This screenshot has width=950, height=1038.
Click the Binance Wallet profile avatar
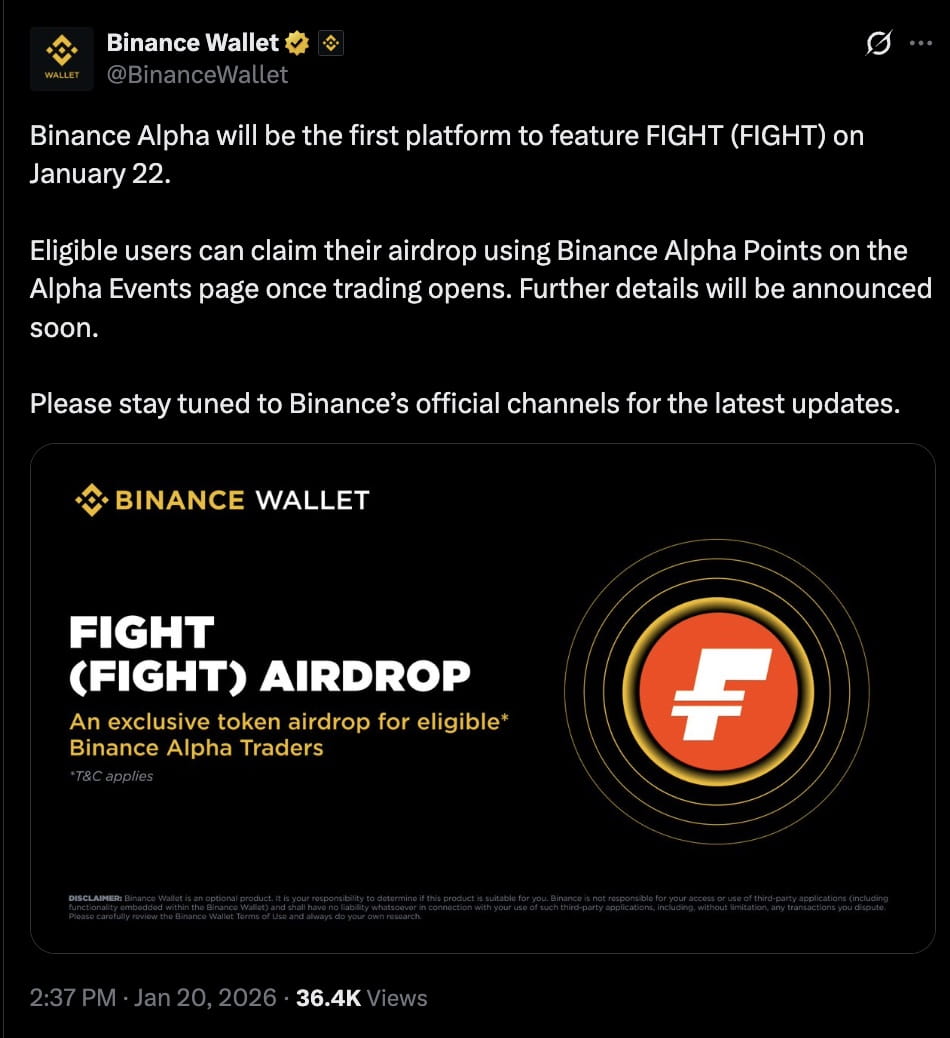[x=61, y=57]
